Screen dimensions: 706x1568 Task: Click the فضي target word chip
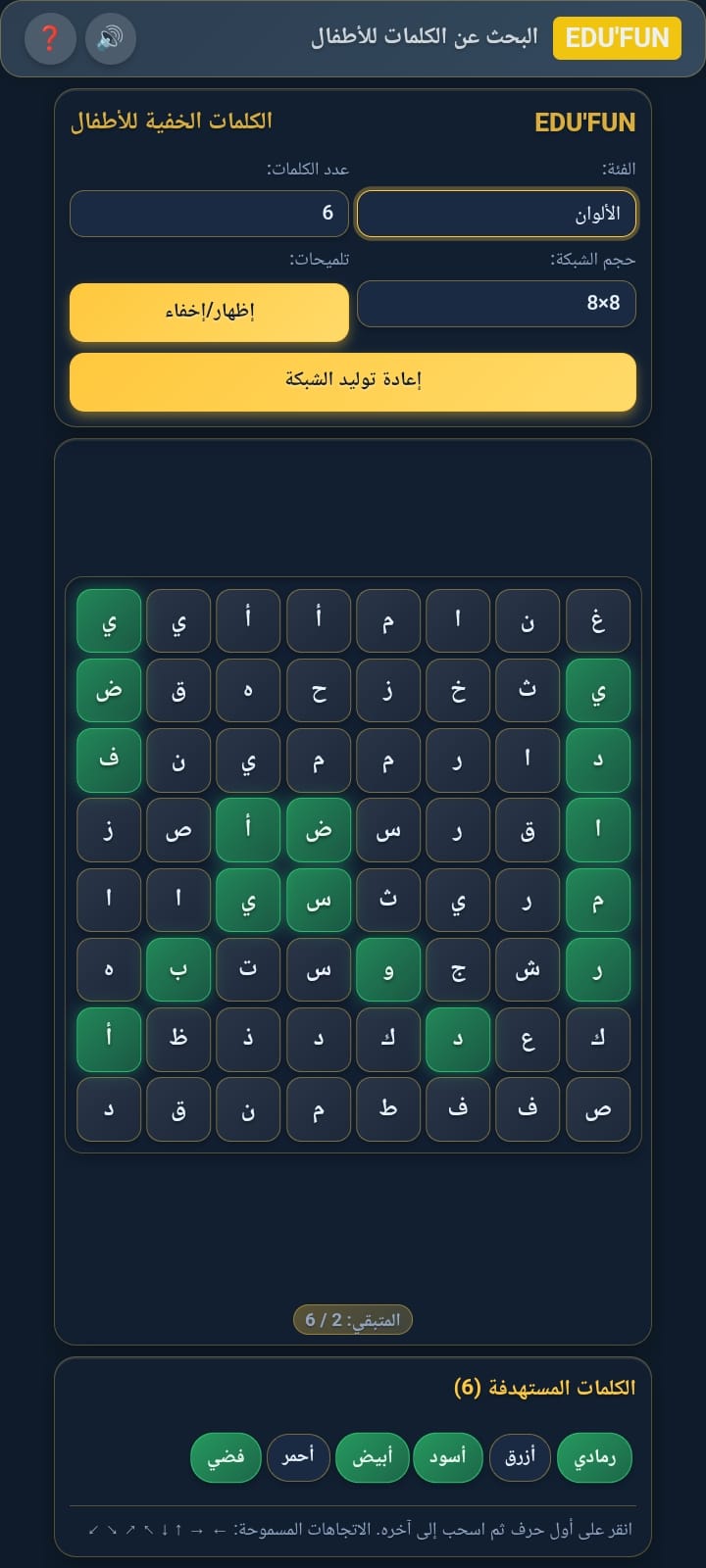click(x=225, y=1457)
